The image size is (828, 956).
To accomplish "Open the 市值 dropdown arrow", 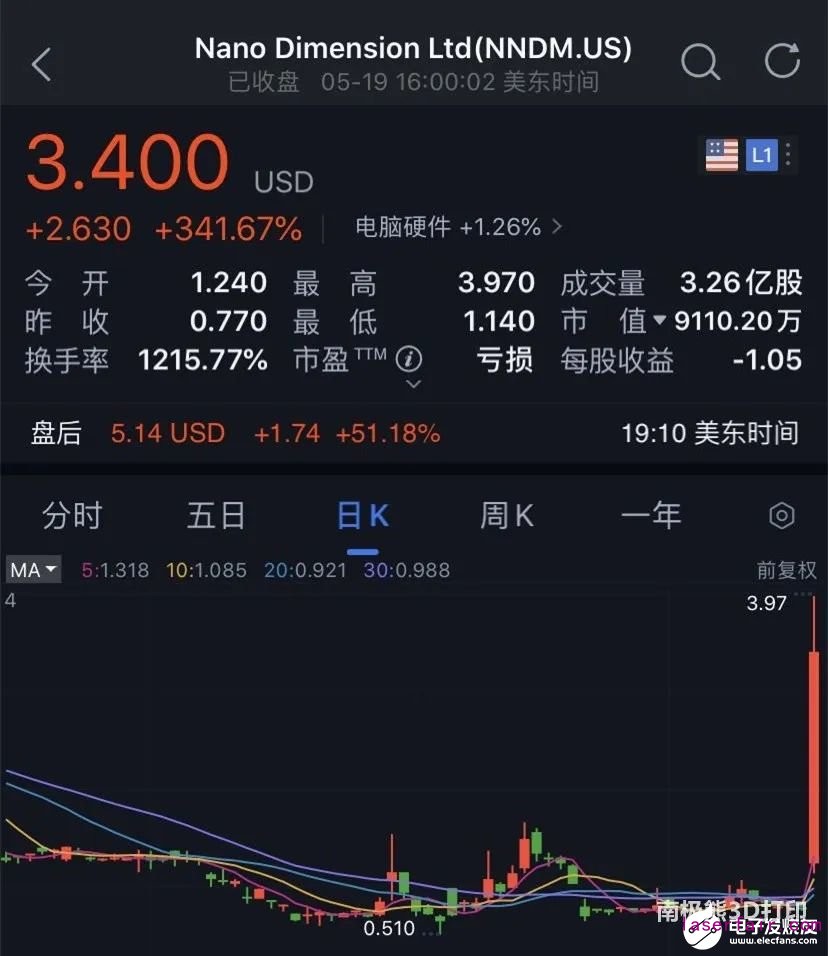I will [x=659, y=321].
